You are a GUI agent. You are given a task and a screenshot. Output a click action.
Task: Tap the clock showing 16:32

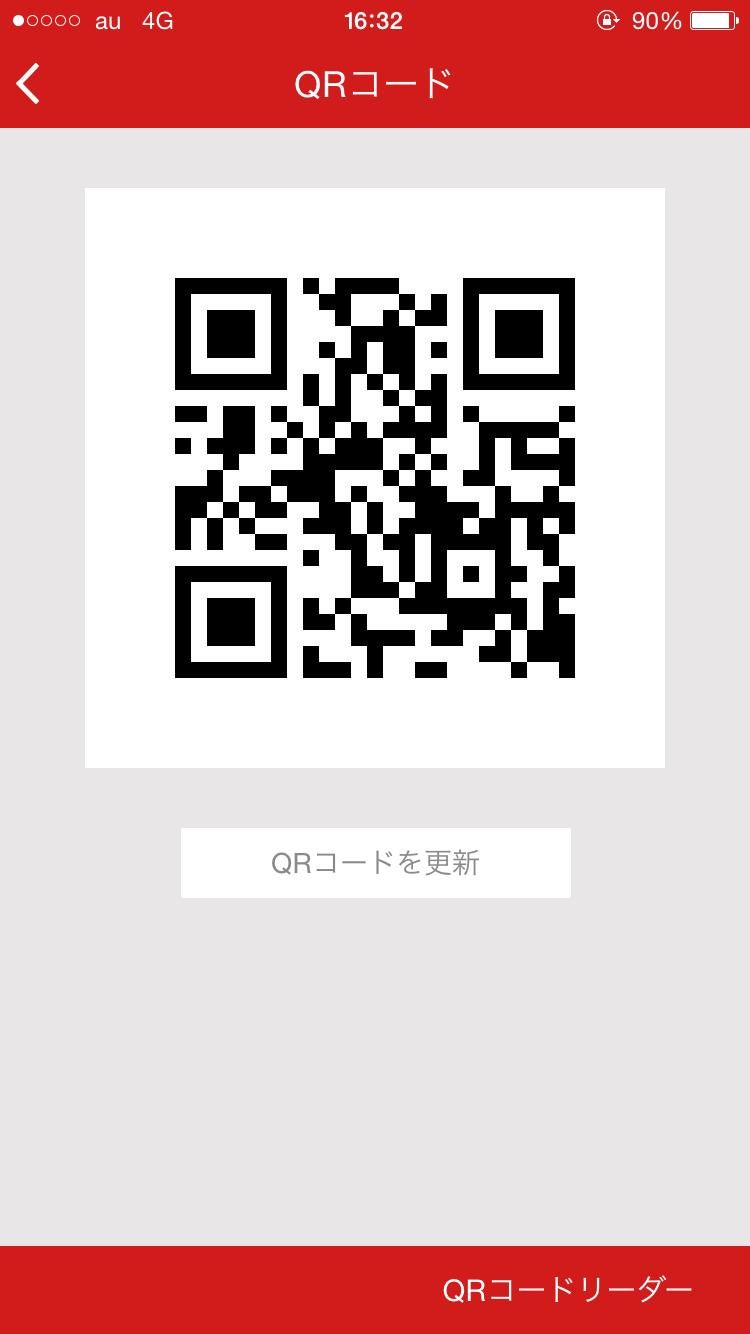tap(374, 20)
